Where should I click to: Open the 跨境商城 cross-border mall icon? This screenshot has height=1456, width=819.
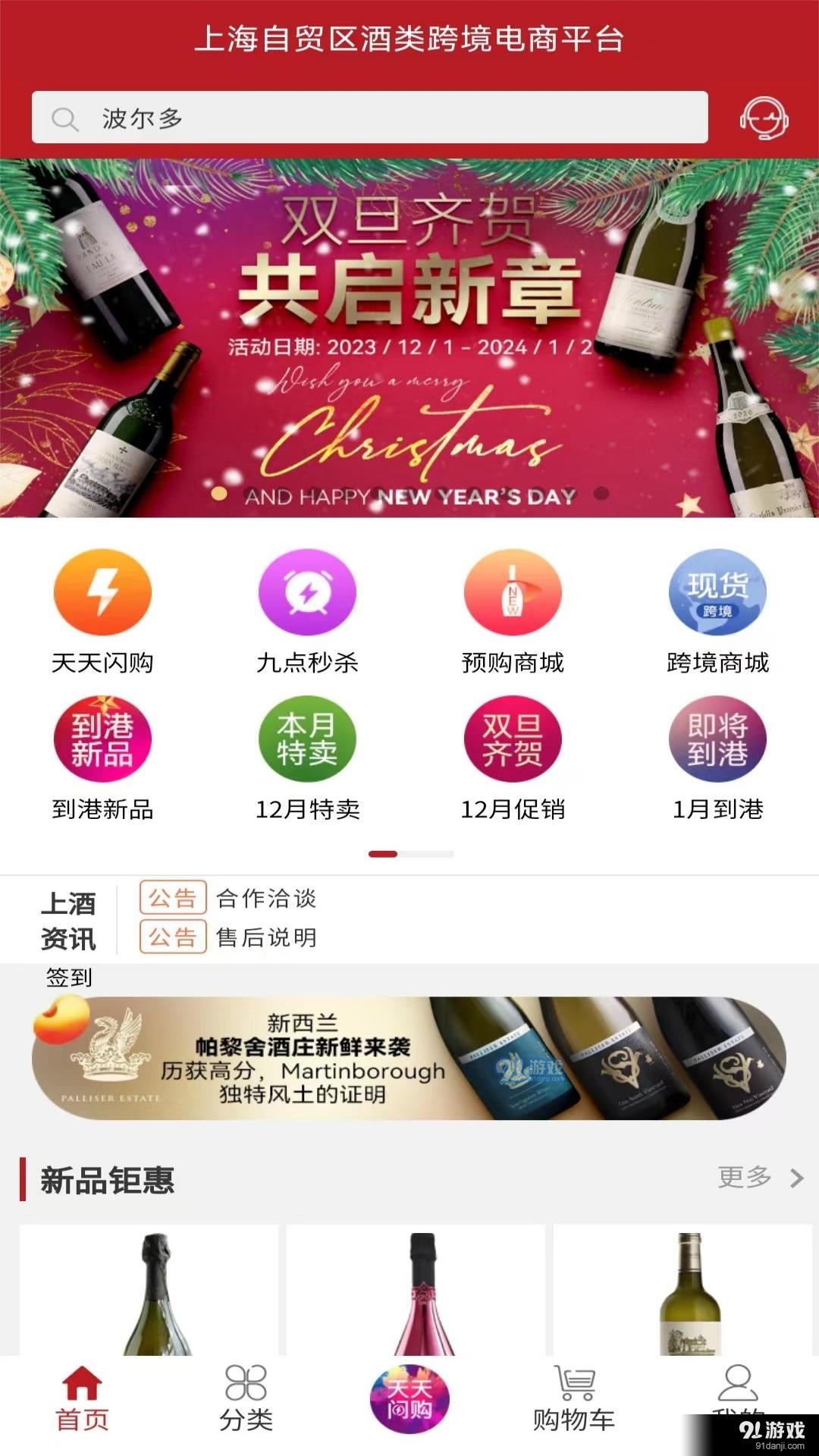click(717, 593)
